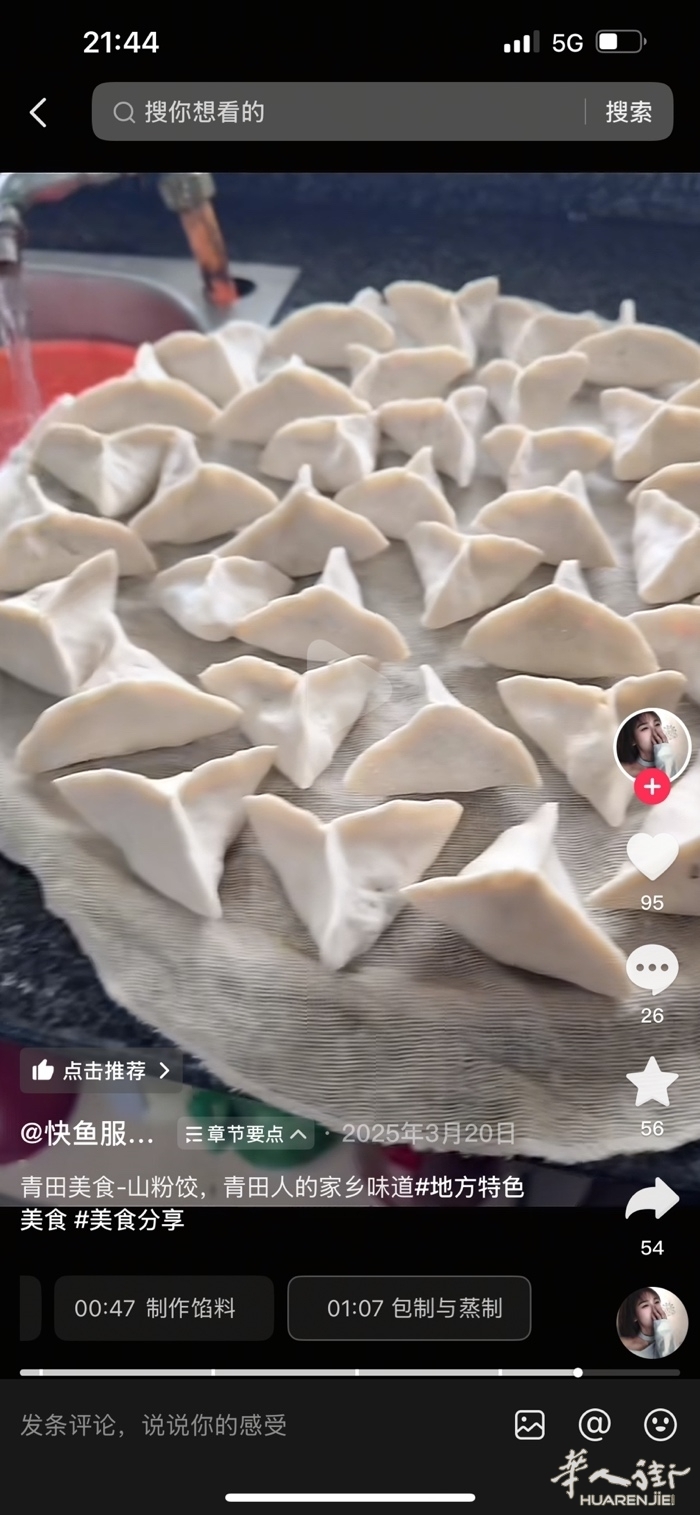Follow the creator via the red plus
700x1515 pixels.
click(652, 787)
